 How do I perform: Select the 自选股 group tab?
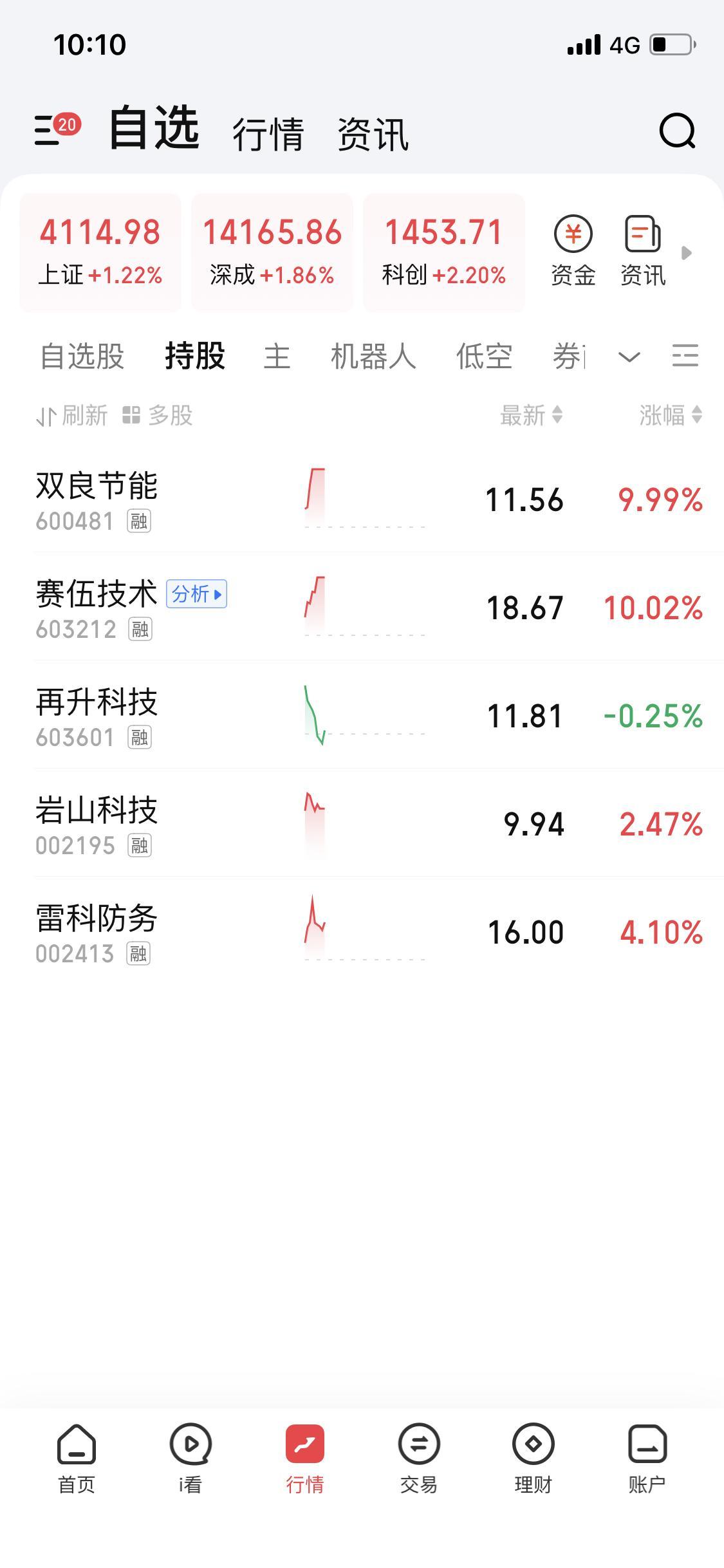[x=82, y=356]
